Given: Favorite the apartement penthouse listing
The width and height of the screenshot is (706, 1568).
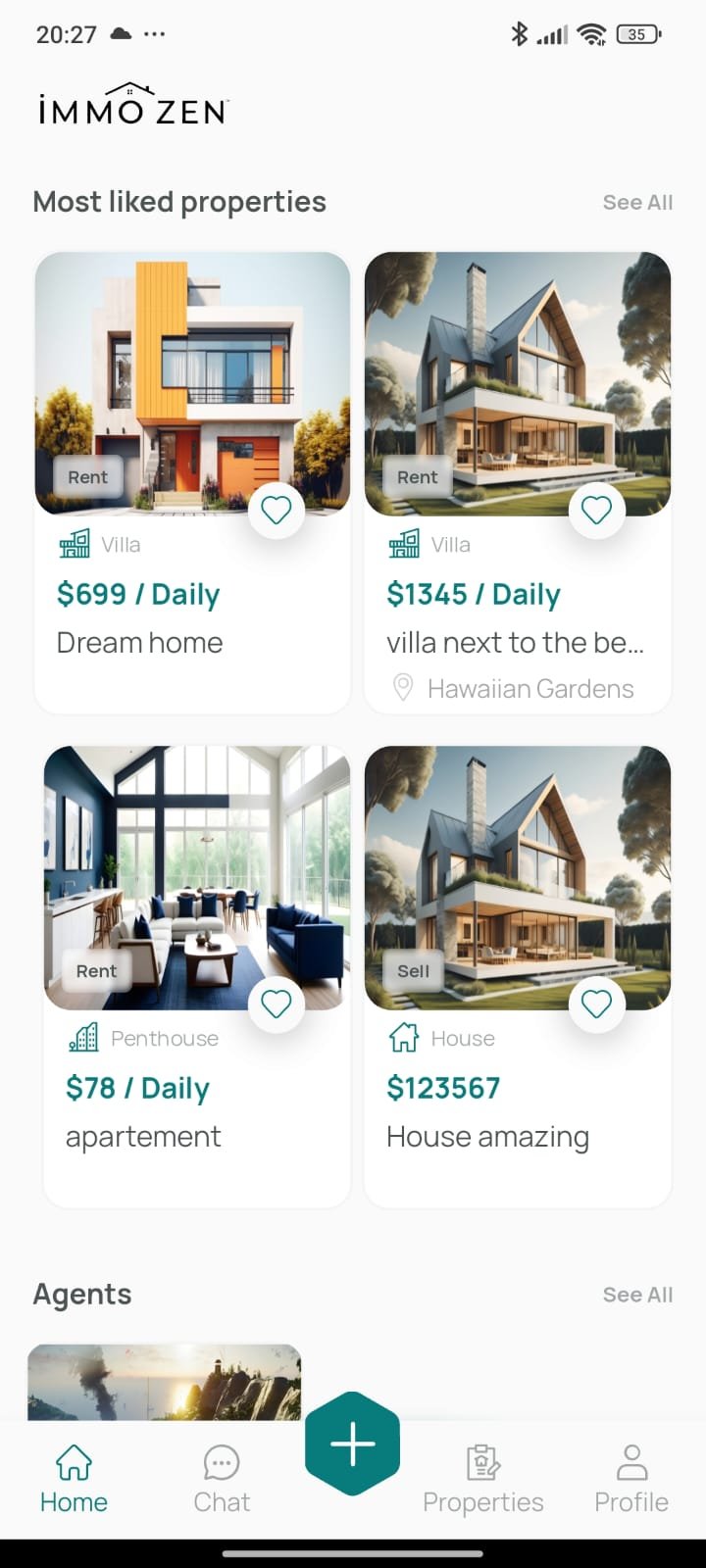Looking at the screenshot, I should (x=277, y=1004).
